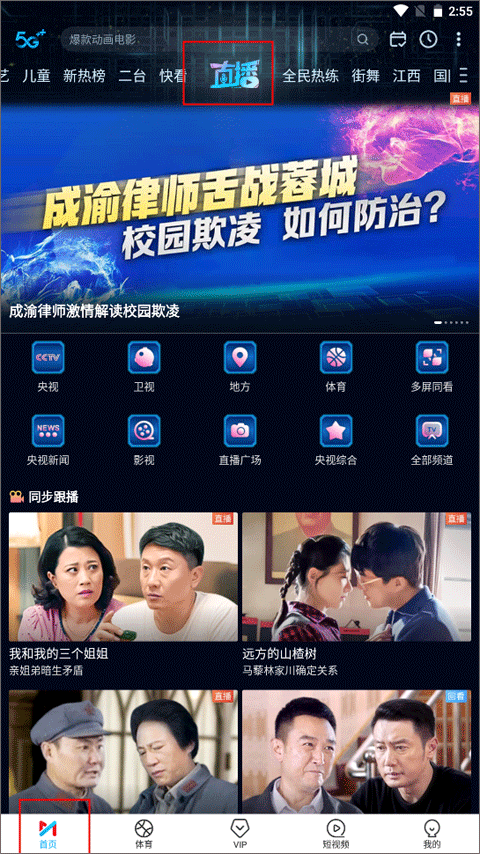Open the 校园欺凌 live banner
This screenshot has width=480, height=854.
(x=240, y=212)
